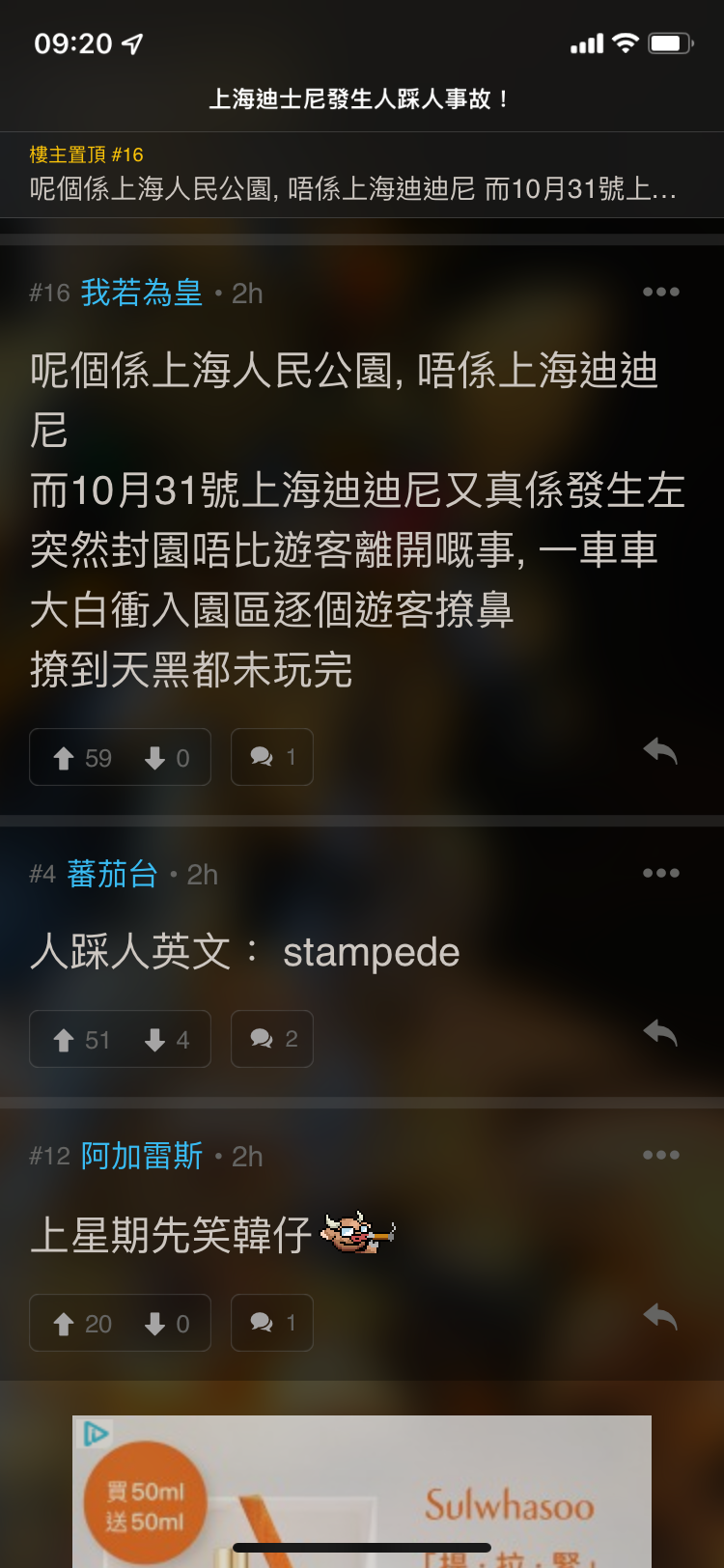Open overflow menu on post #16
The width and height of the screenshot is (724, 1568).
[x=661, y=292]
